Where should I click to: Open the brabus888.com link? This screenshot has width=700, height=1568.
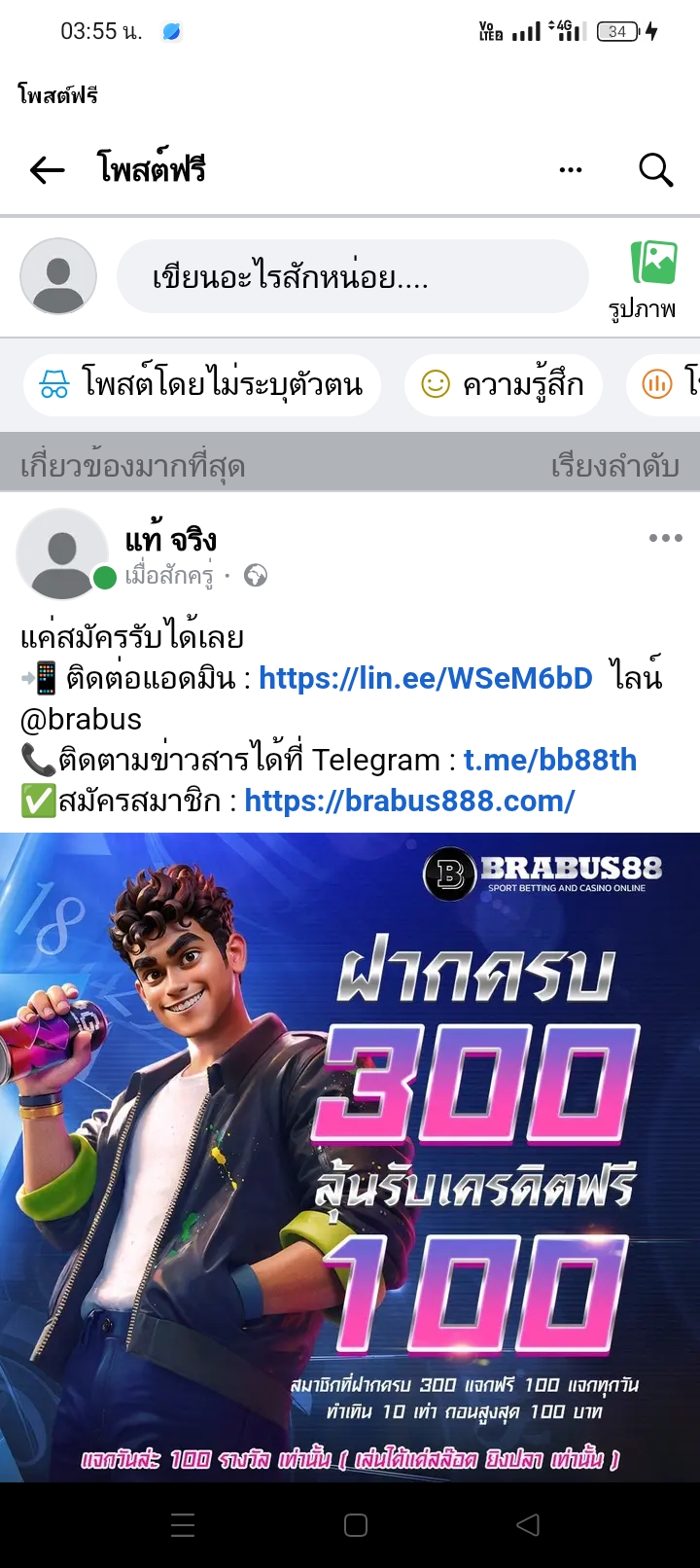click(x=409, y=801)
